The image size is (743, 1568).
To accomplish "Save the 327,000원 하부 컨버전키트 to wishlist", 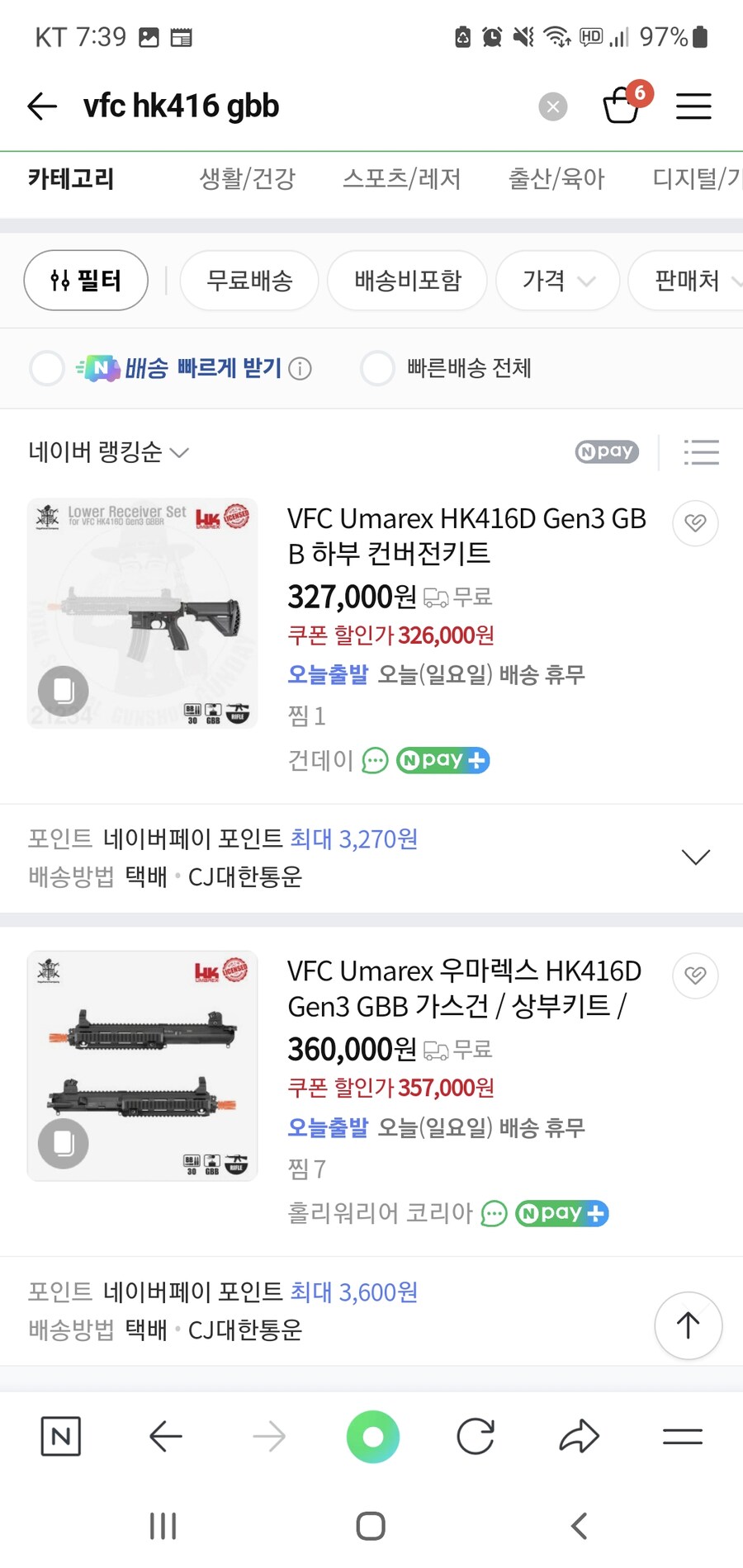I will coord(695,522).
